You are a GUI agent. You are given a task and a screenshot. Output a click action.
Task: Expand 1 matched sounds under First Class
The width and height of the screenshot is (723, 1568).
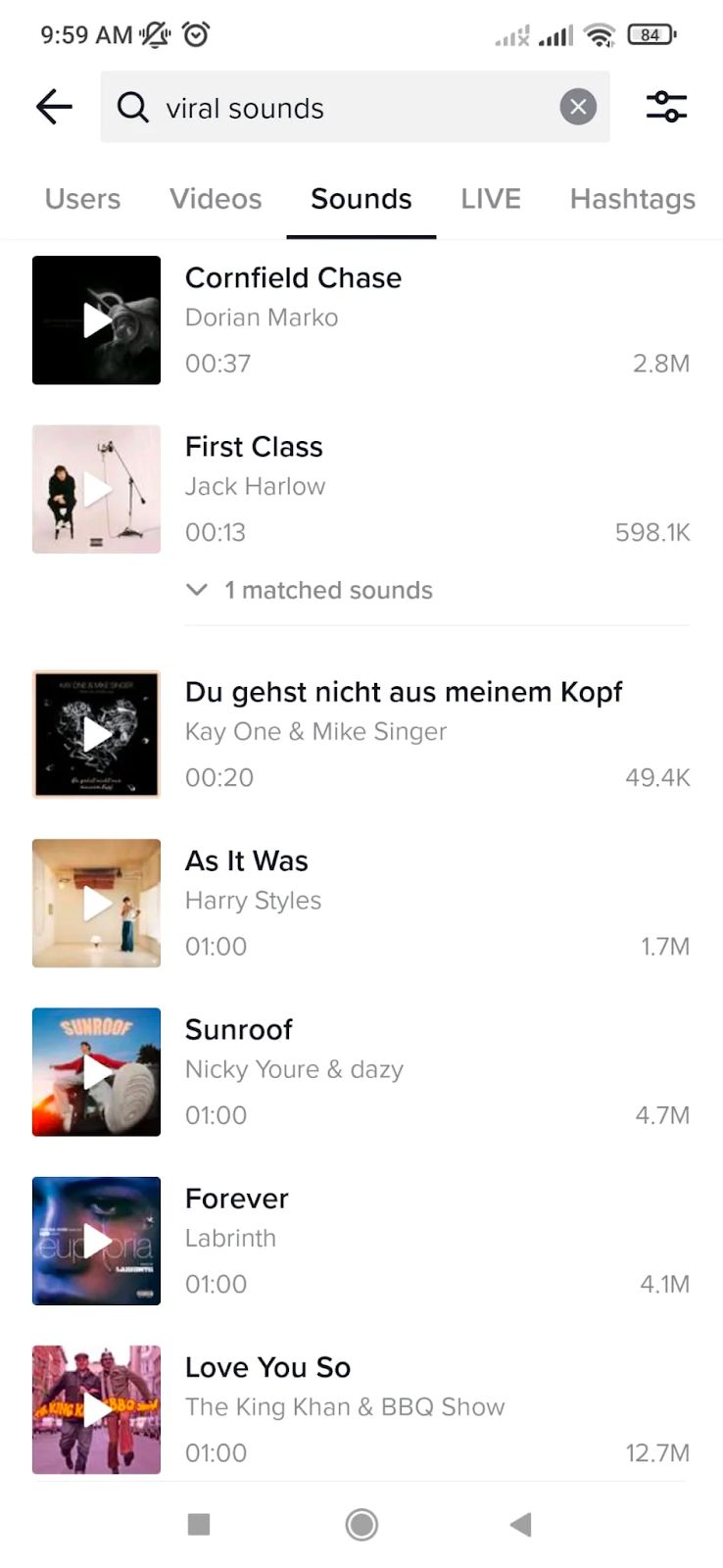(312, 590)
